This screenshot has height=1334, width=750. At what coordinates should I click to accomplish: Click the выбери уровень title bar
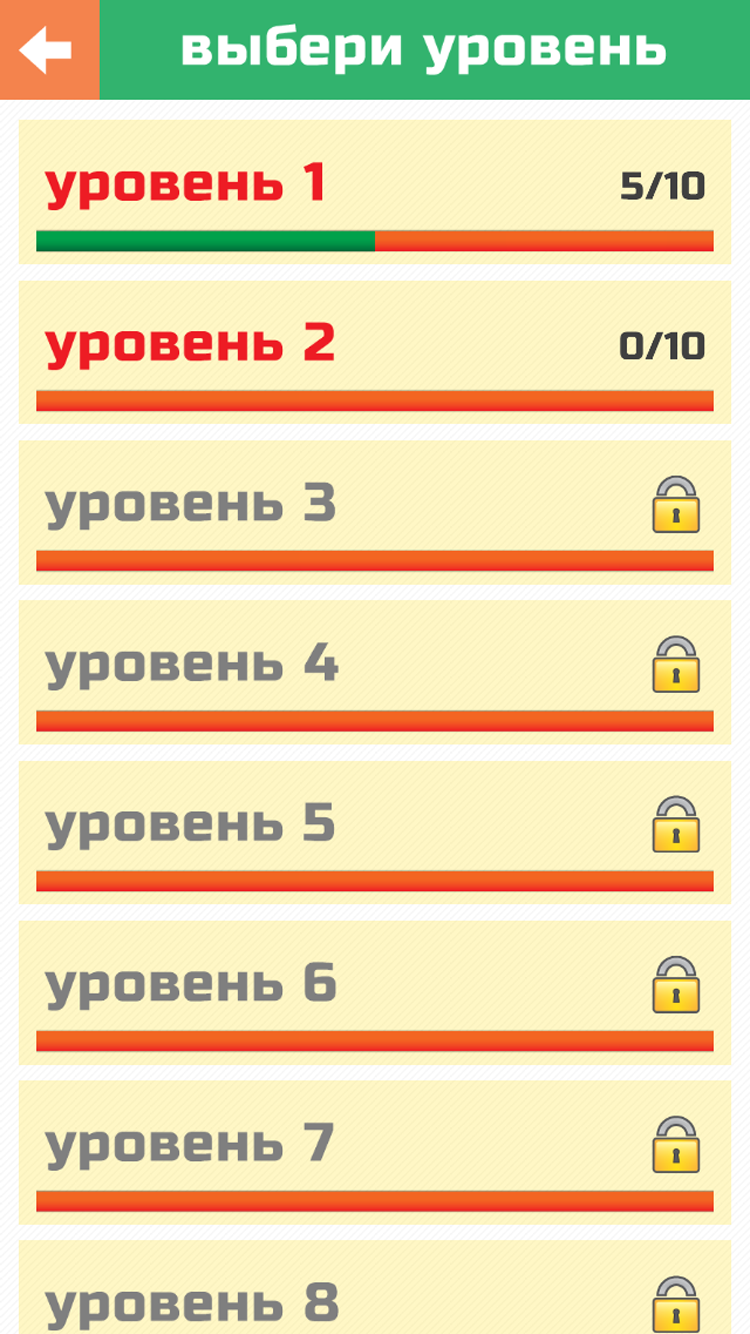(424, 45)
